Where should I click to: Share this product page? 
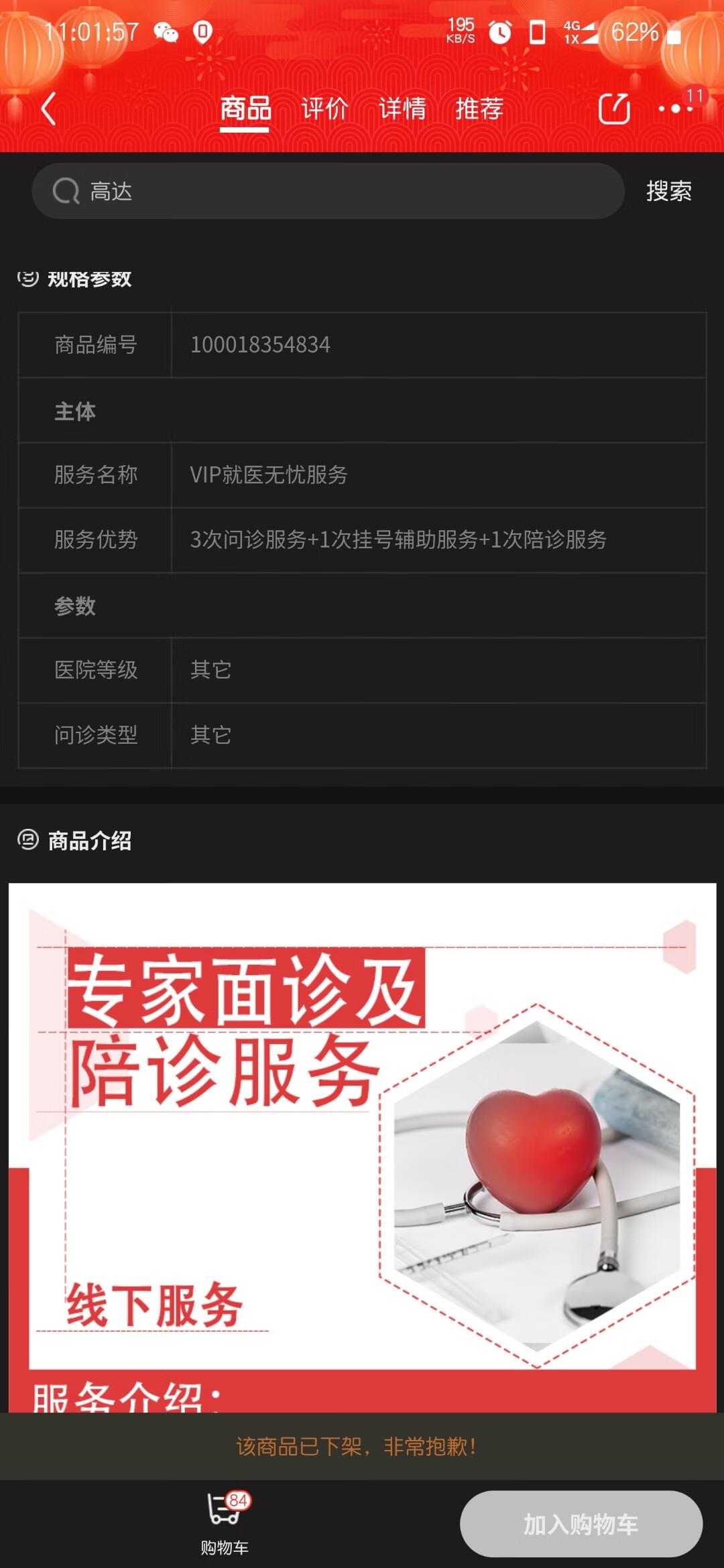[613, 109]
